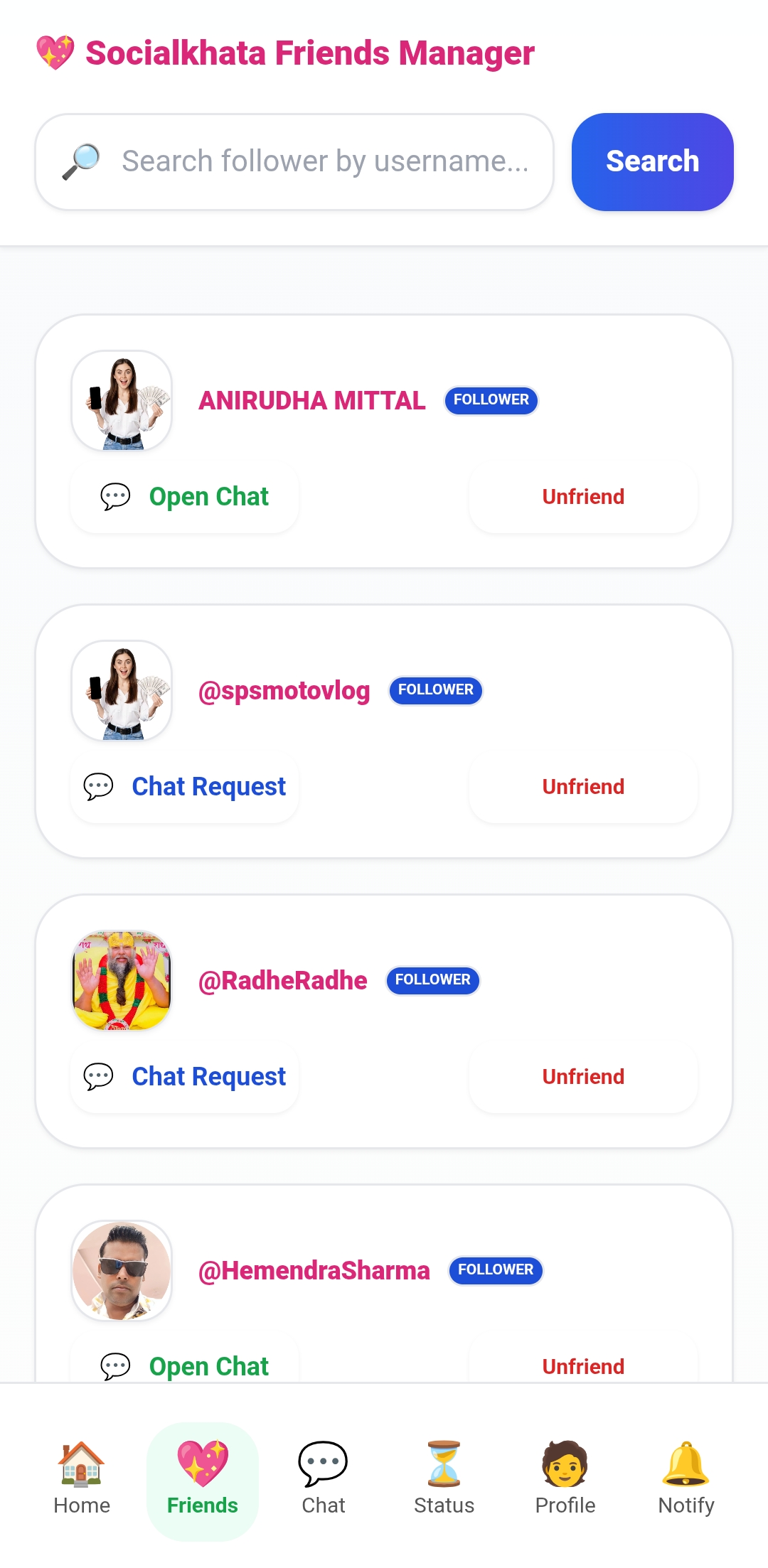Select the Friends tab

click(x=203, y=1480)
